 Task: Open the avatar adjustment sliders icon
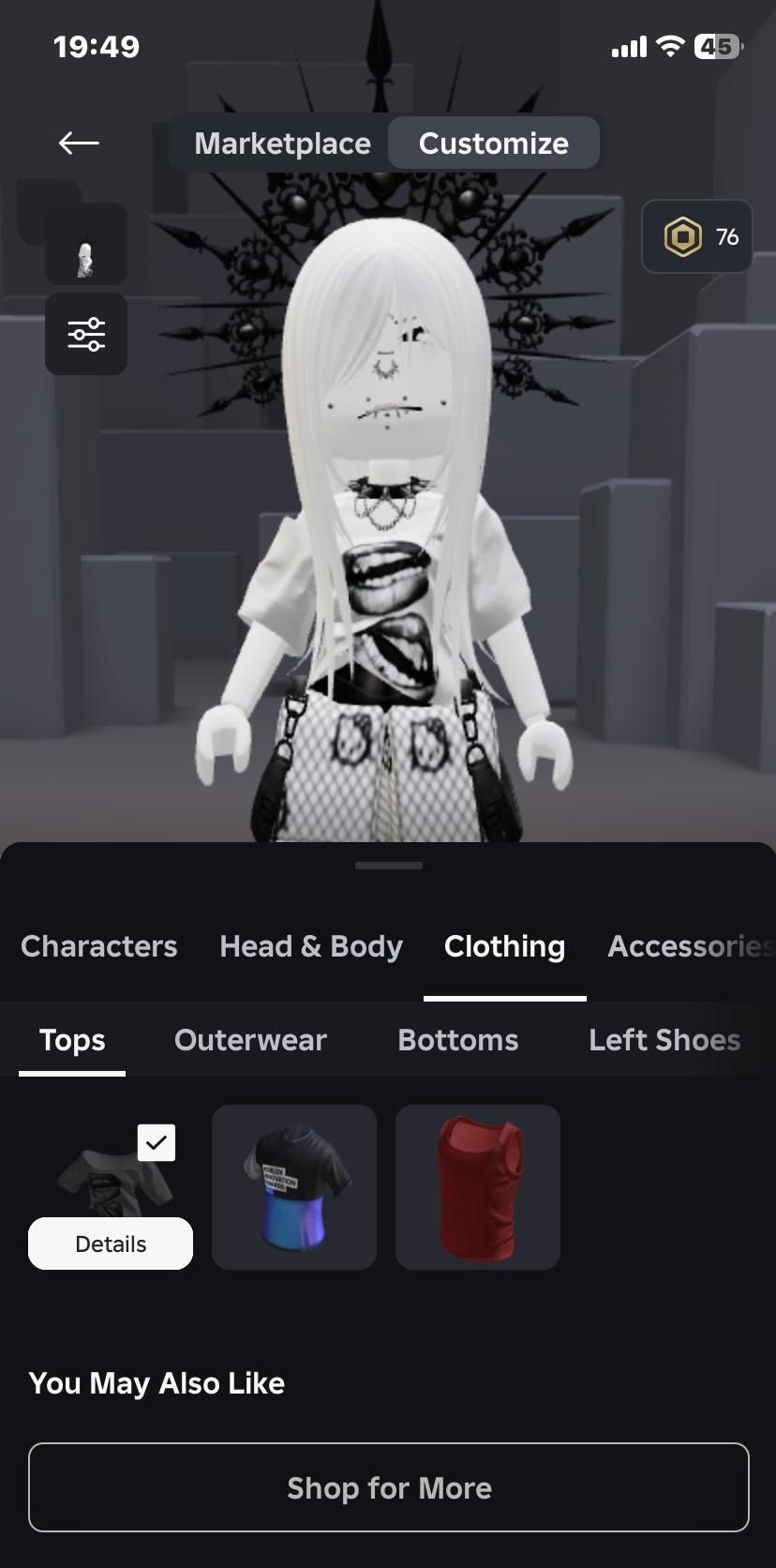[86, 334]
